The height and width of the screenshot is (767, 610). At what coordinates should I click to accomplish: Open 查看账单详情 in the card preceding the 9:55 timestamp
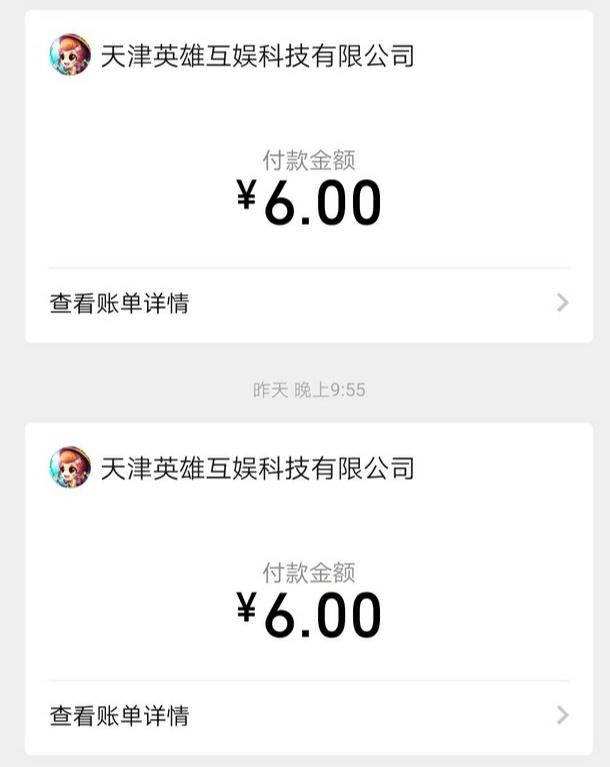coord(309,303)
